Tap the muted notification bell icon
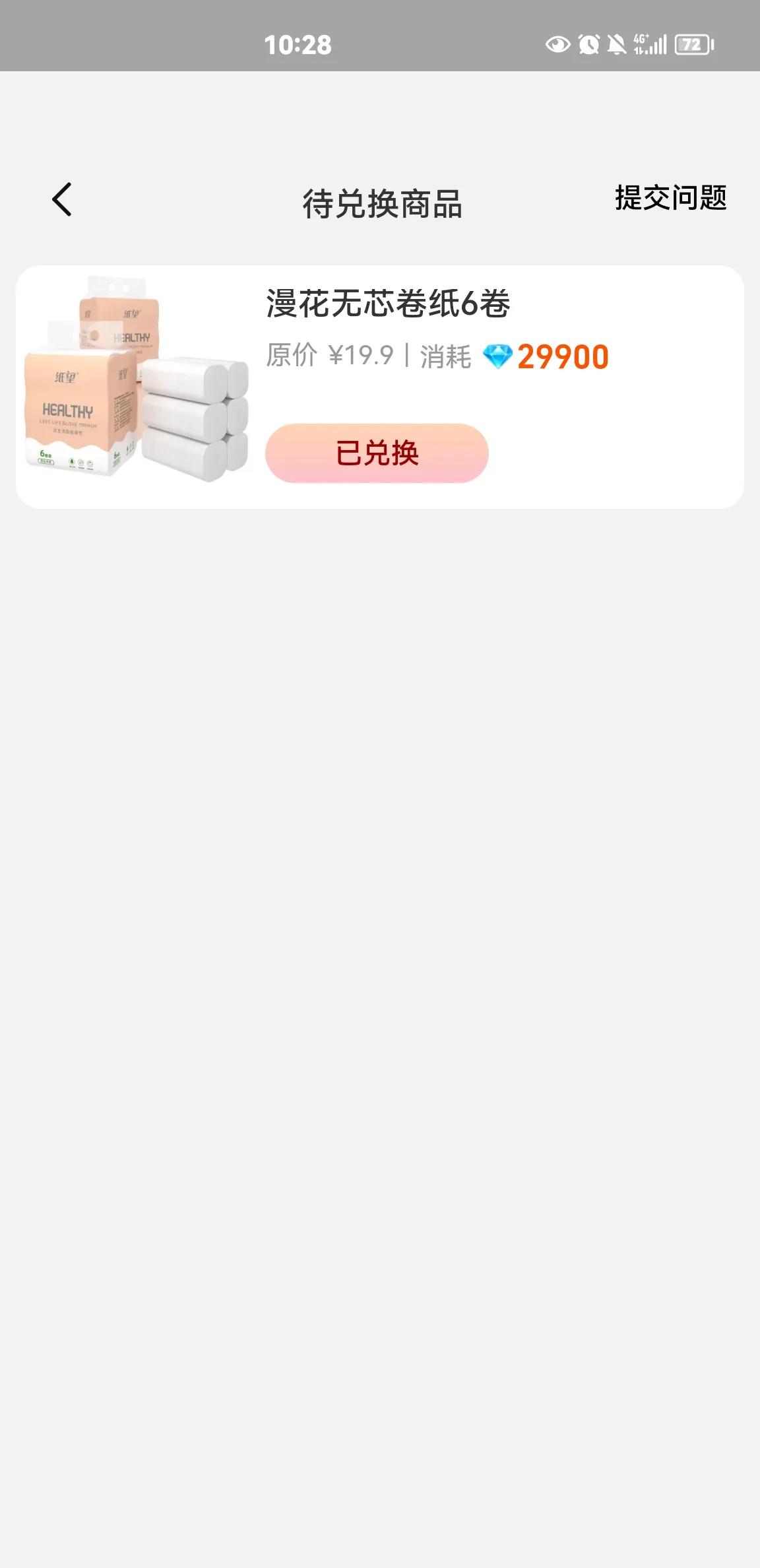 tap(615, 45)
